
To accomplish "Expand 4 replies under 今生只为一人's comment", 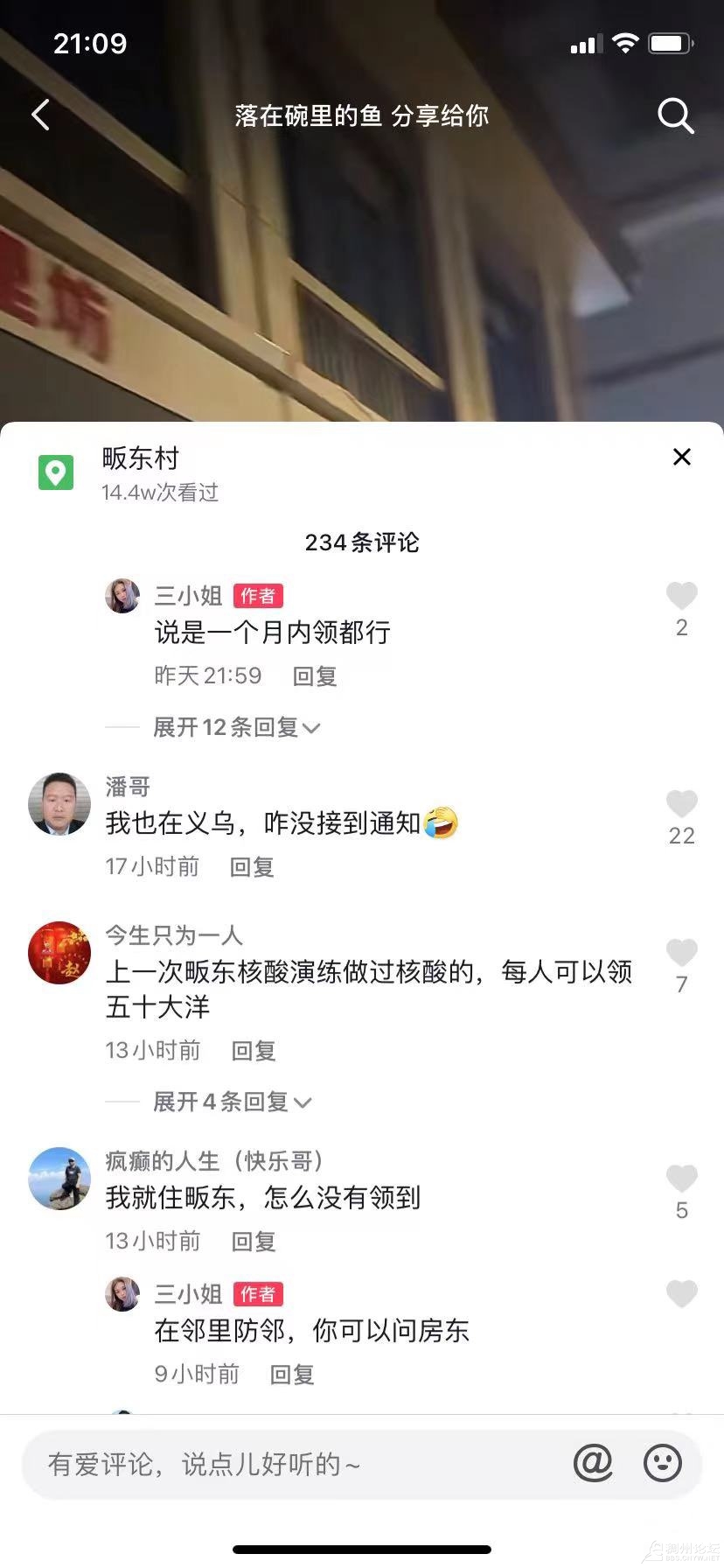I will tap(231, 1102).
